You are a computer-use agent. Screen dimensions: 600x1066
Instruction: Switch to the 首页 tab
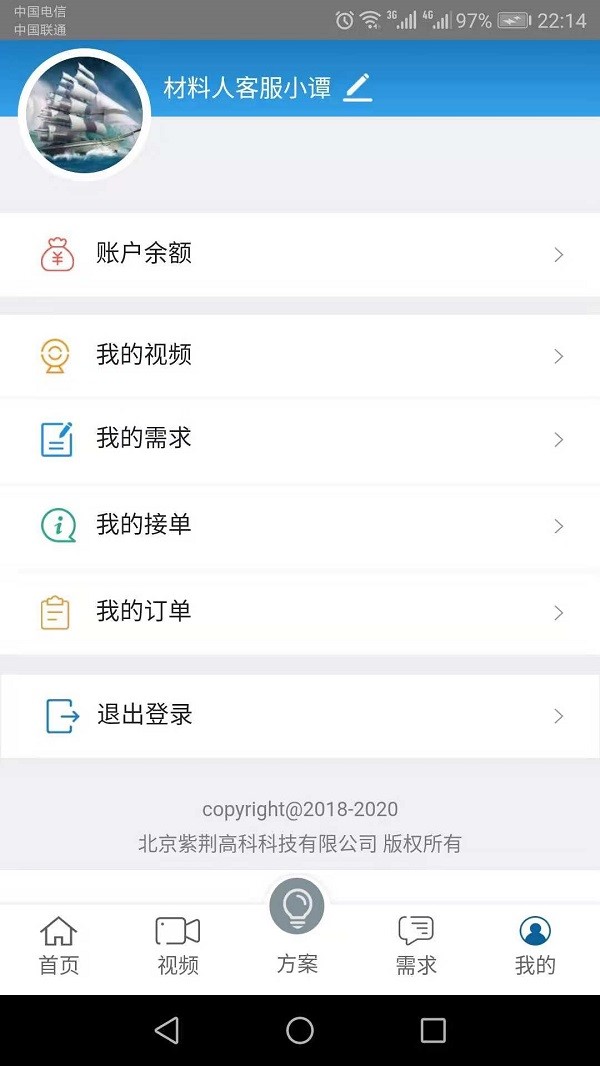[59, 945]
